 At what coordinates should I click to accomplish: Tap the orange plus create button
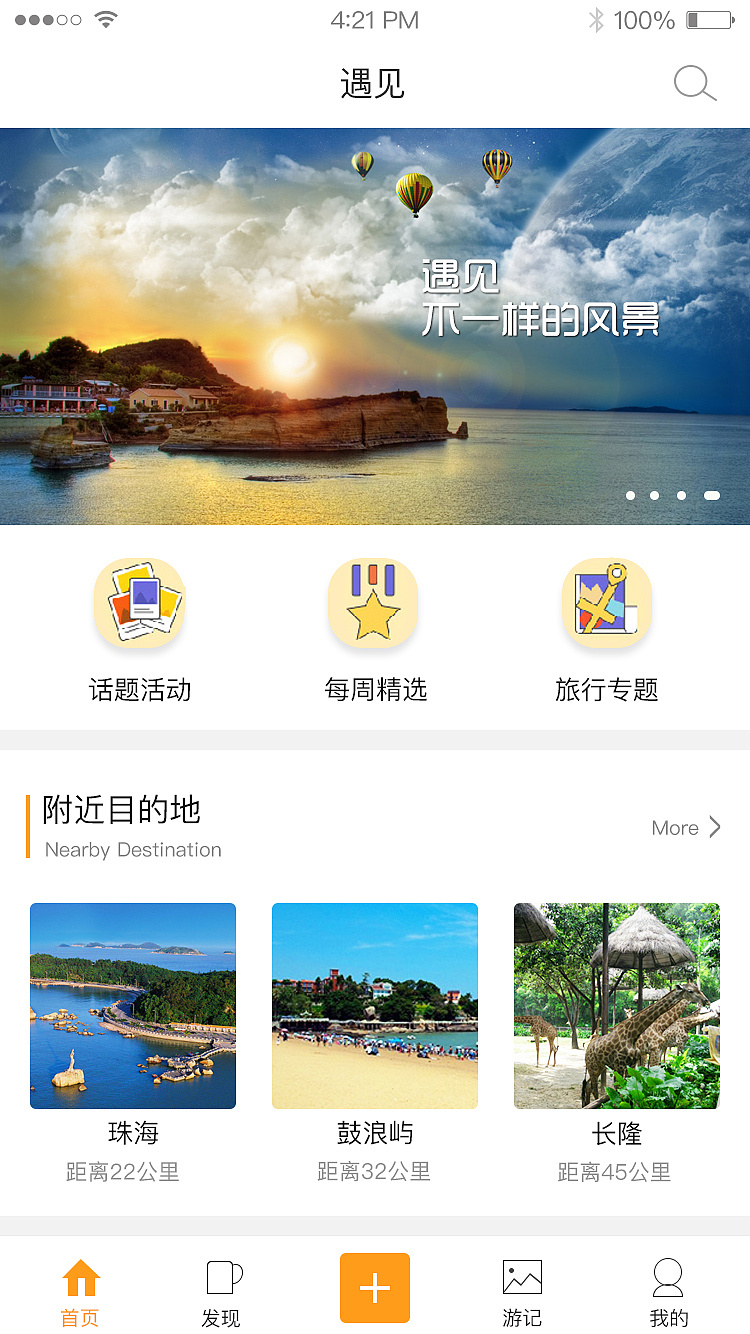point(375,1288)
